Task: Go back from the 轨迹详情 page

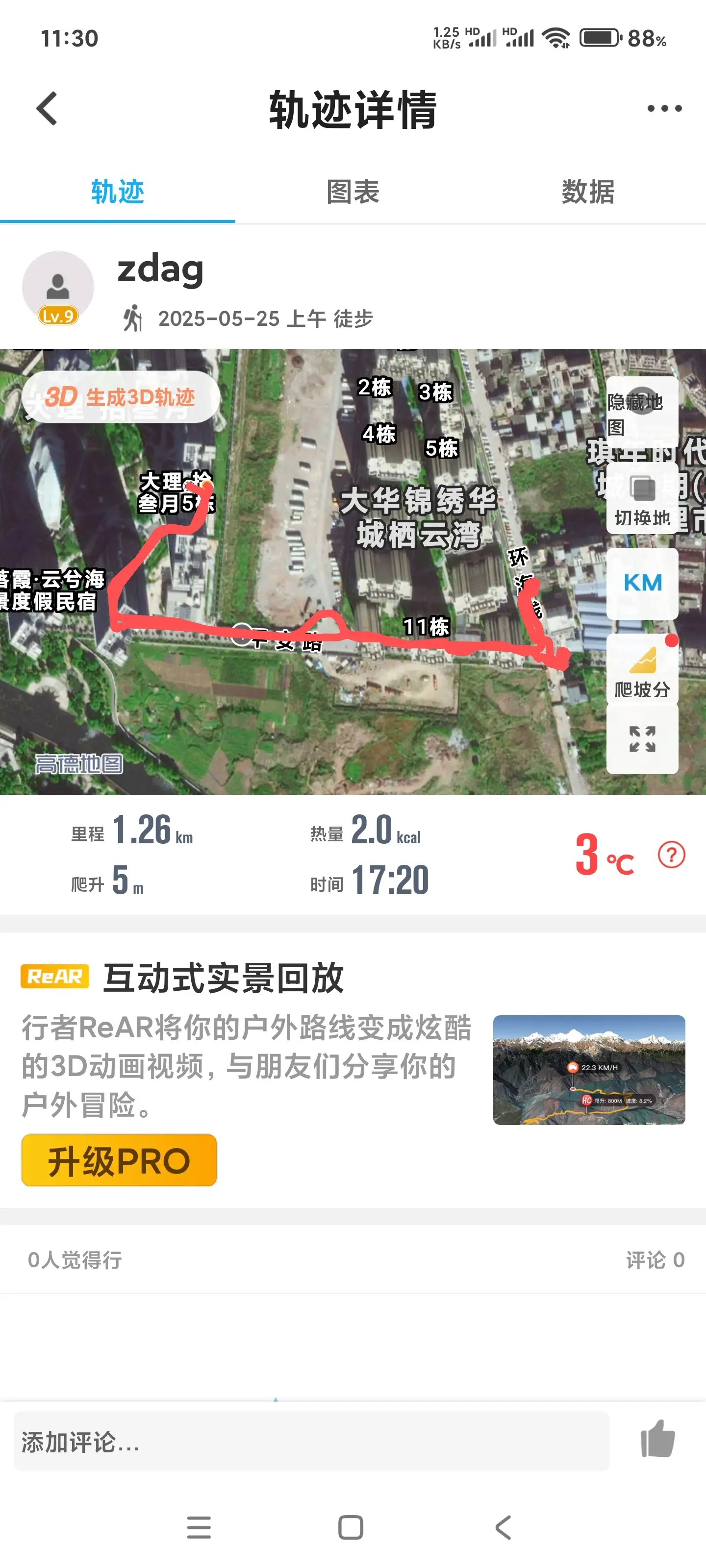Action: coord(48,109)
